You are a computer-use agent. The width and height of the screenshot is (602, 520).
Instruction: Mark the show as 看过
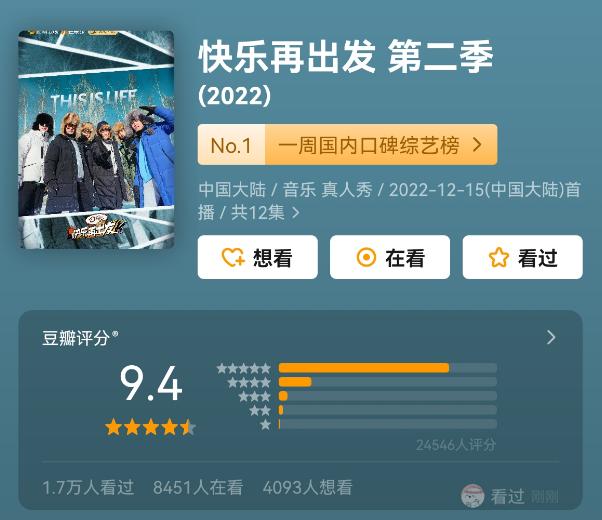pos(522,258)
